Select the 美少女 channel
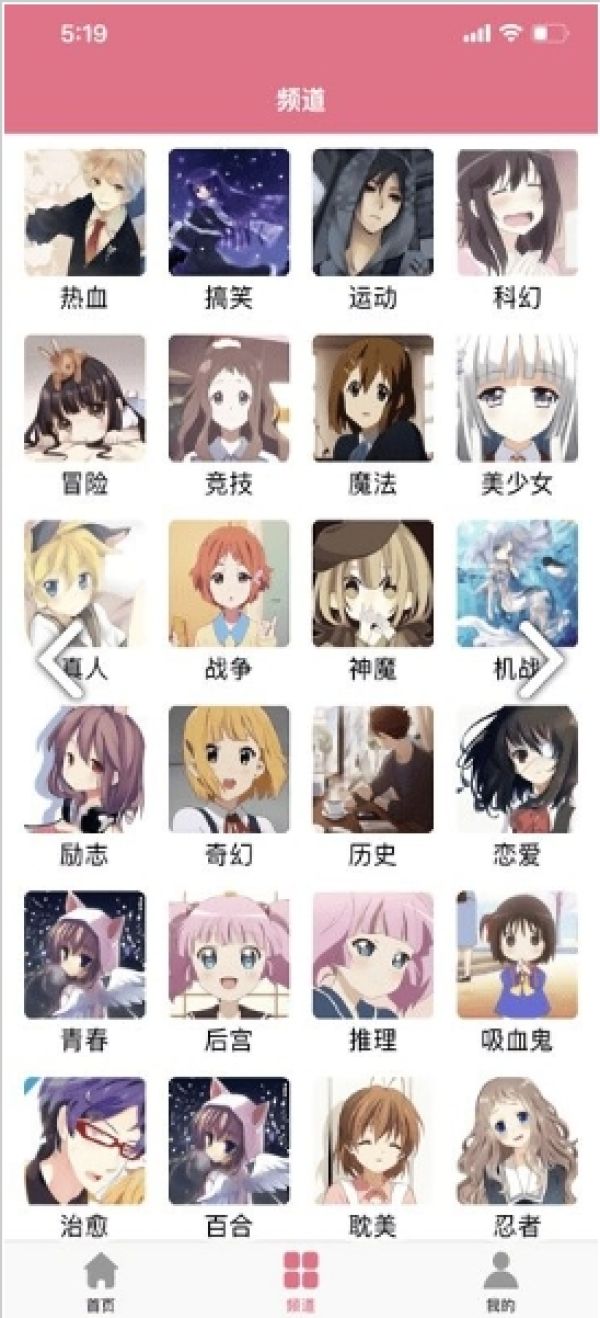 (x=517, y=398)
